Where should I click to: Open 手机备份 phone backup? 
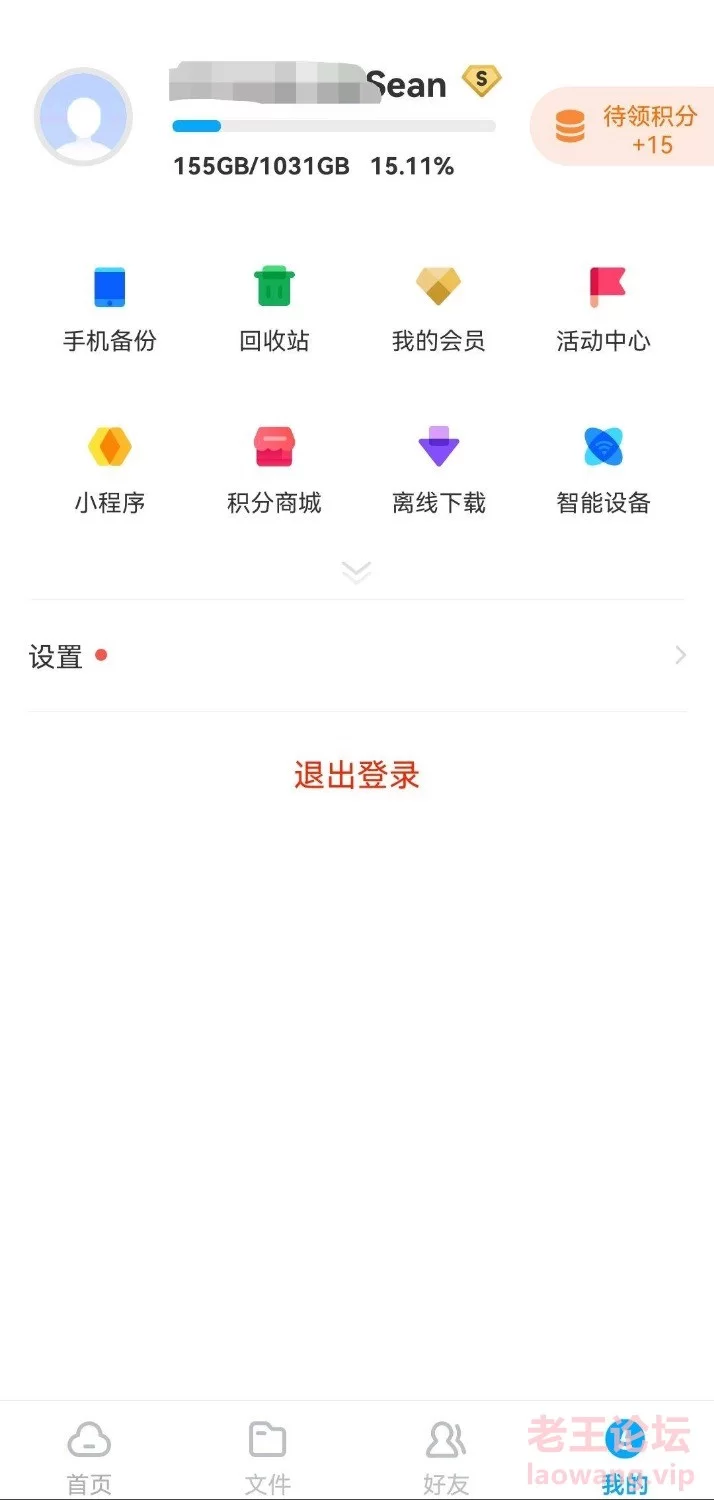point(110,309)
